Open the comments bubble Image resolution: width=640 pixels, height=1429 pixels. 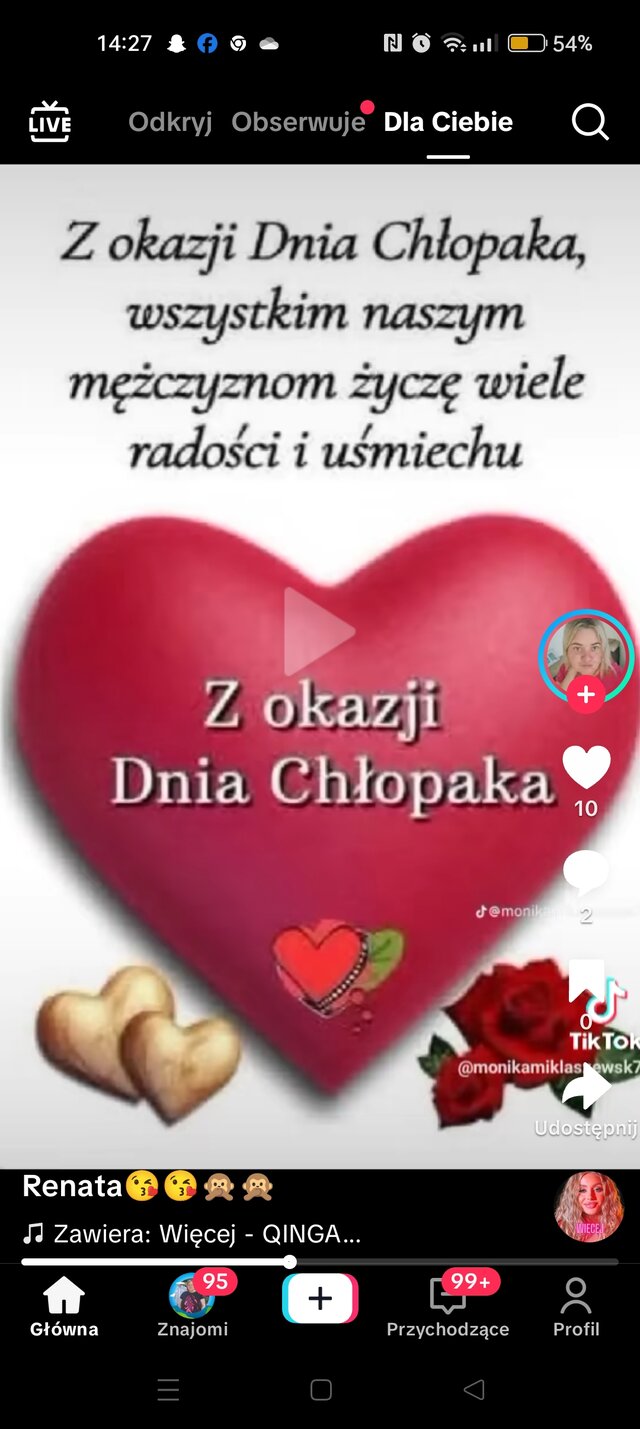tap(586, 872)
